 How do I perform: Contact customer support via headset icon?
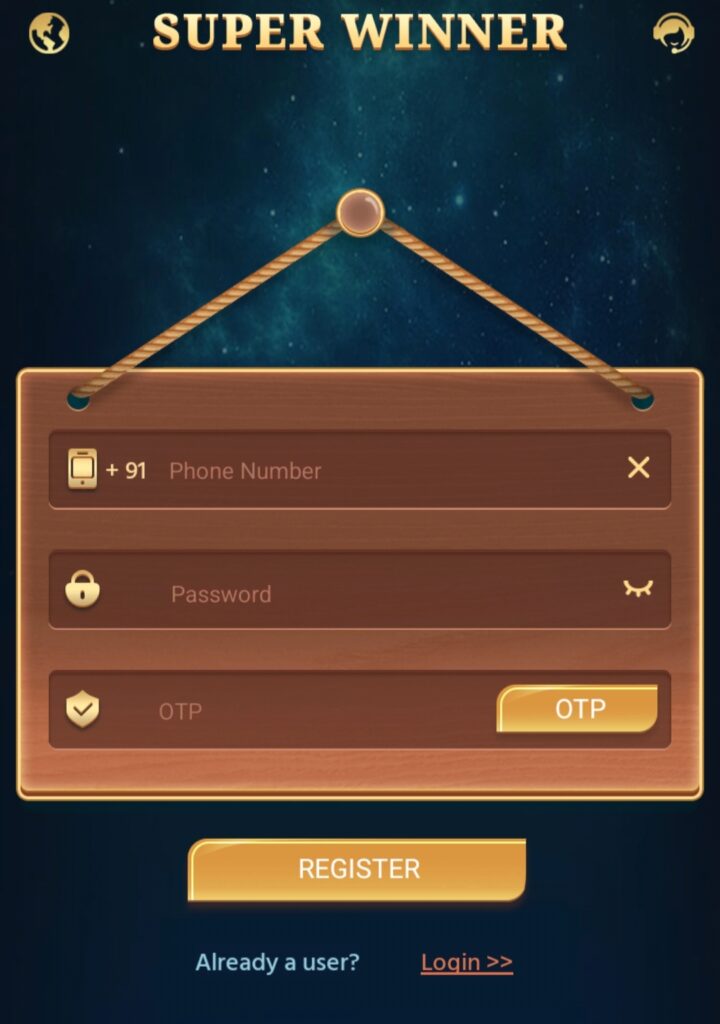tap(673, 33)
